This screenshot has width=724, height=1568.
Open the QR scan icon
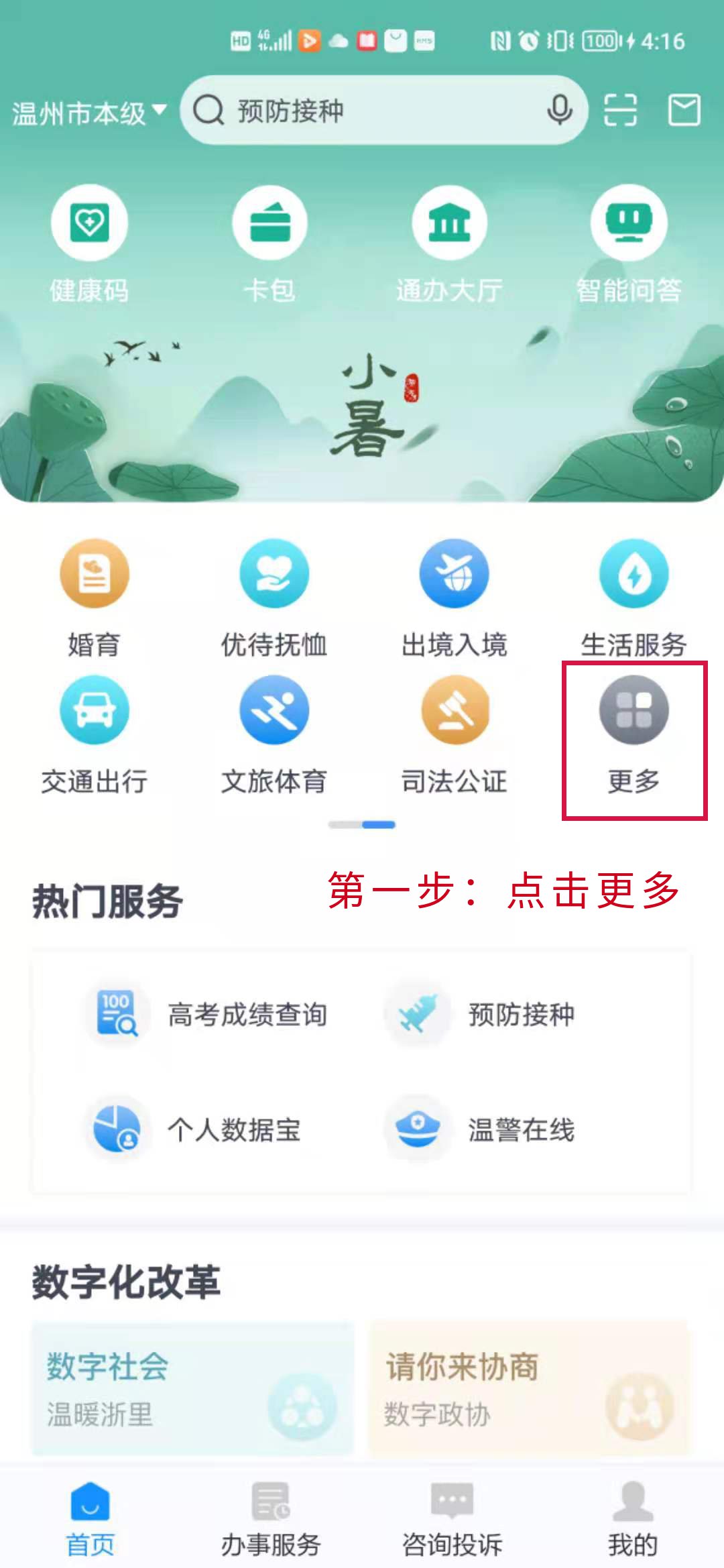(620, 111)
